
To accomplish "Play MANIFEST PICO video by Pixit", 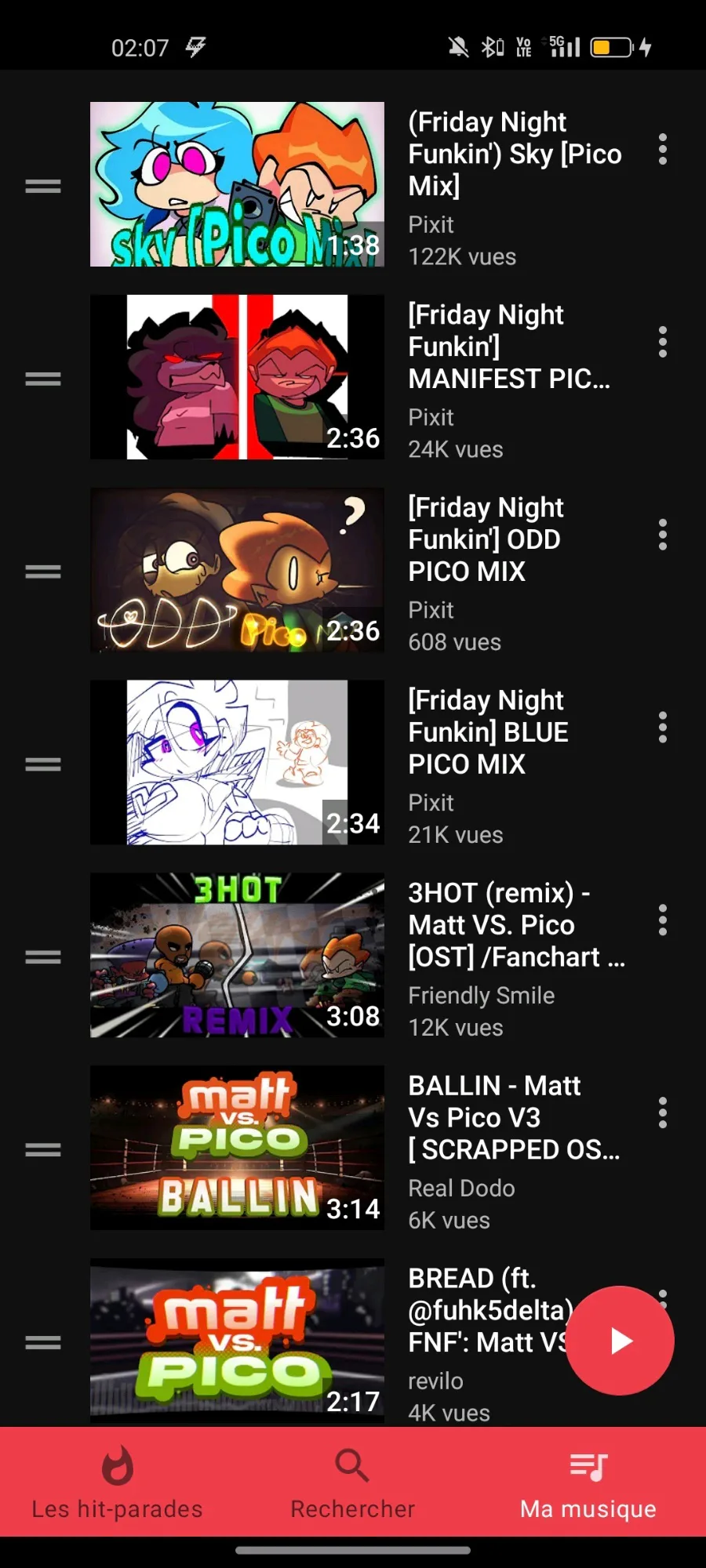I will click(237, 377).
